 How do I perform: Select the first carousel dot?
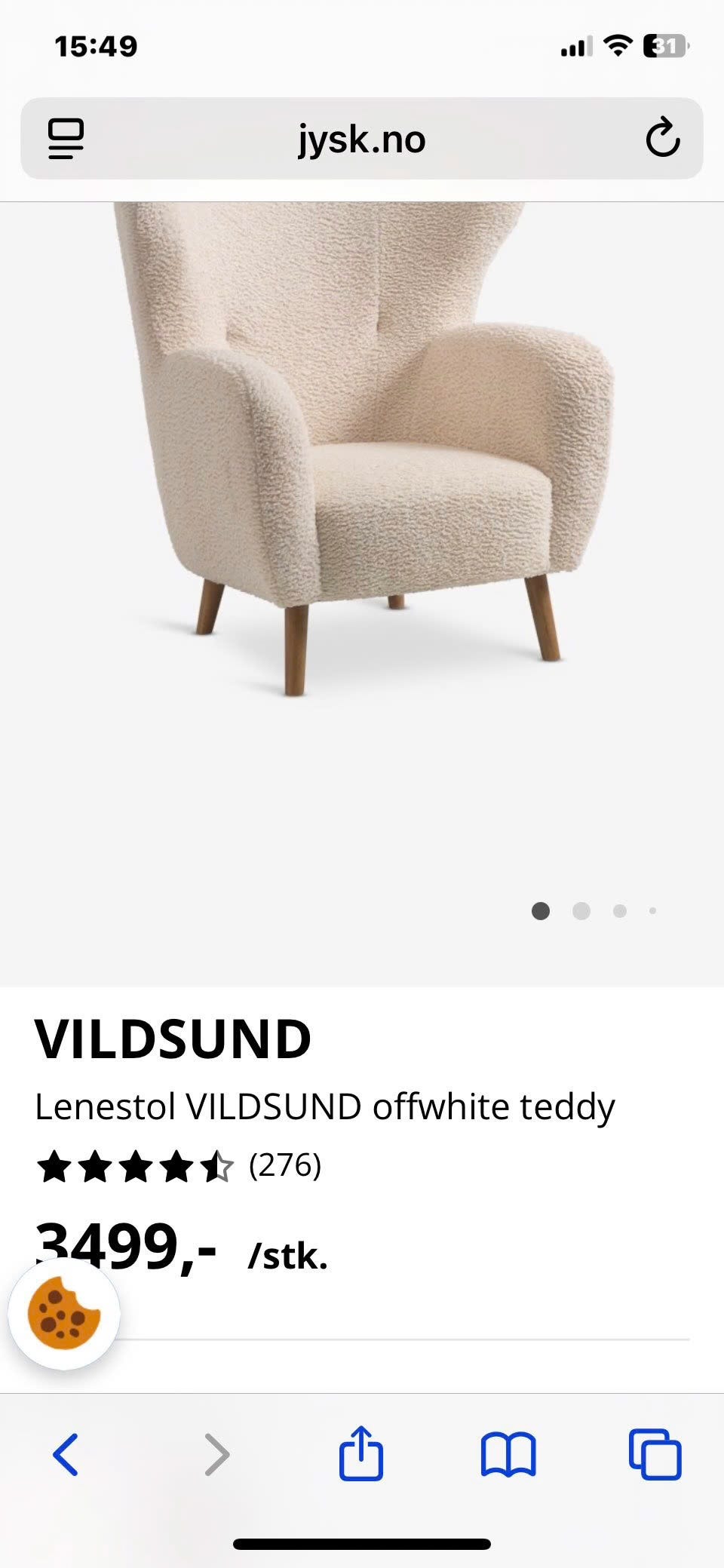tap(541, 911)
